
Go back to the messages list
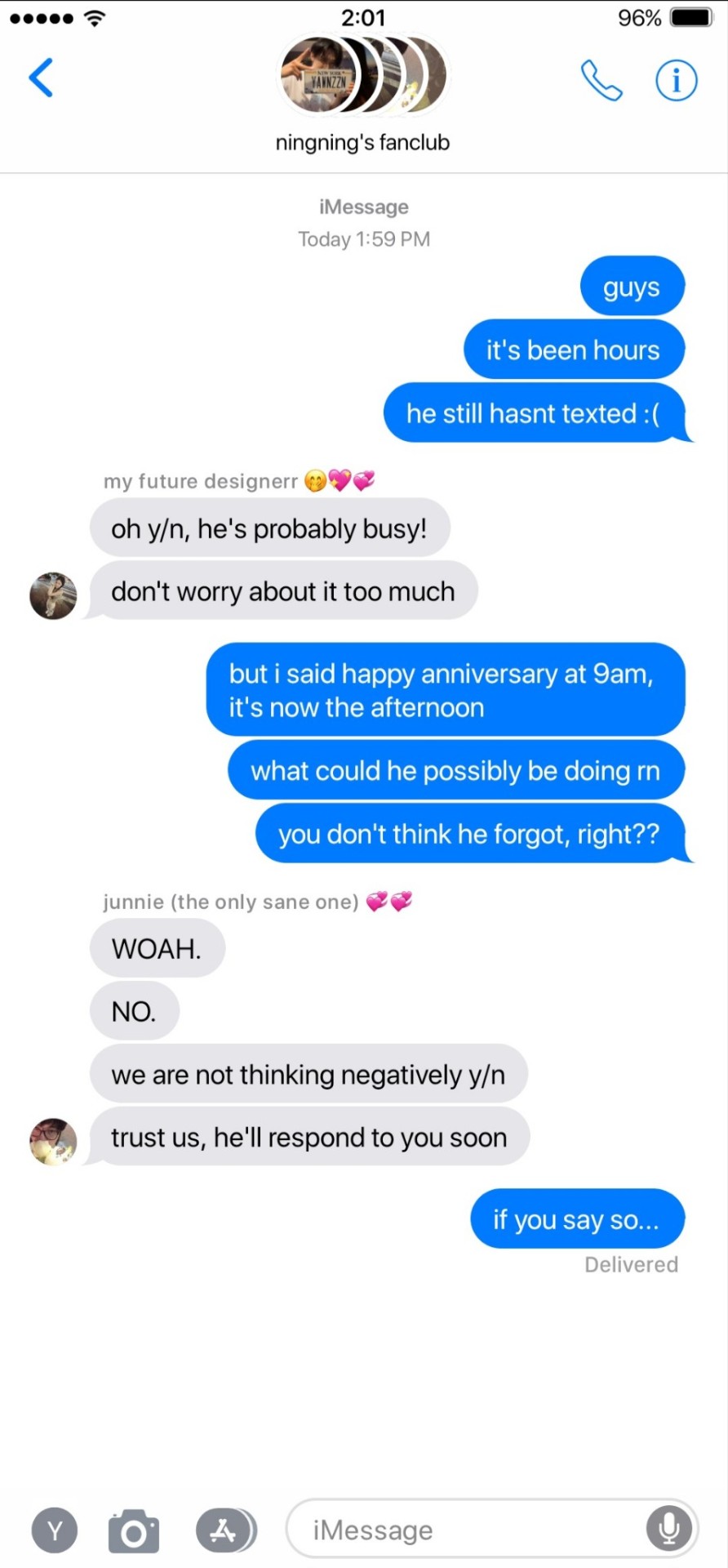click(41, 78)
